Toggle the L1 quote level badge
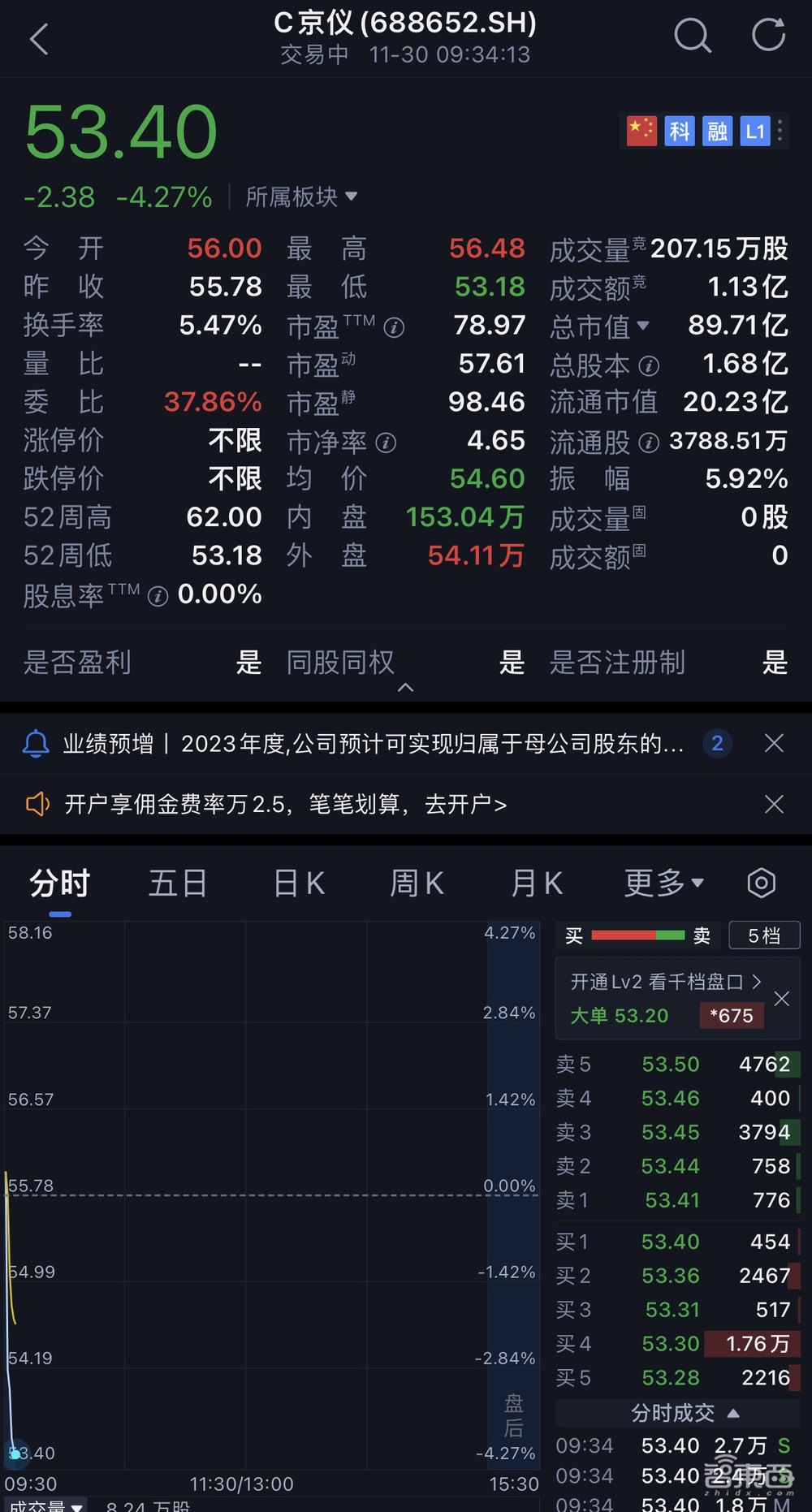Image resolution: width=812 pixels, height=1512 pixels. coord(754,131)
